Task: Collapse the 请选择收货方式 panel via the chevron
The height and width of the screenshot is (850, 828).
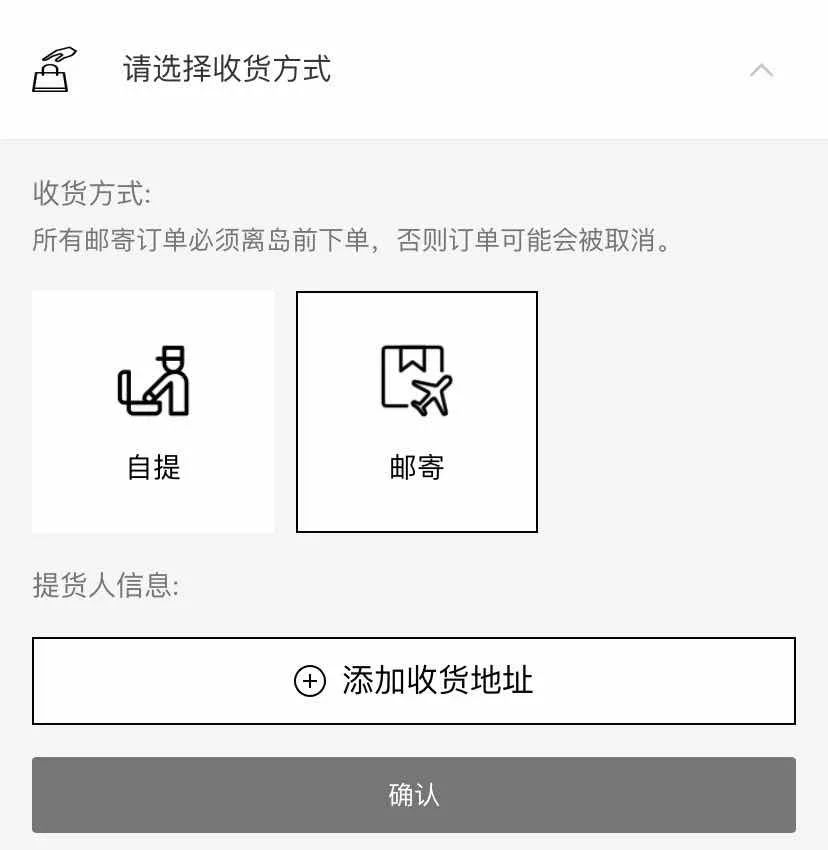Action: (762, 70)
